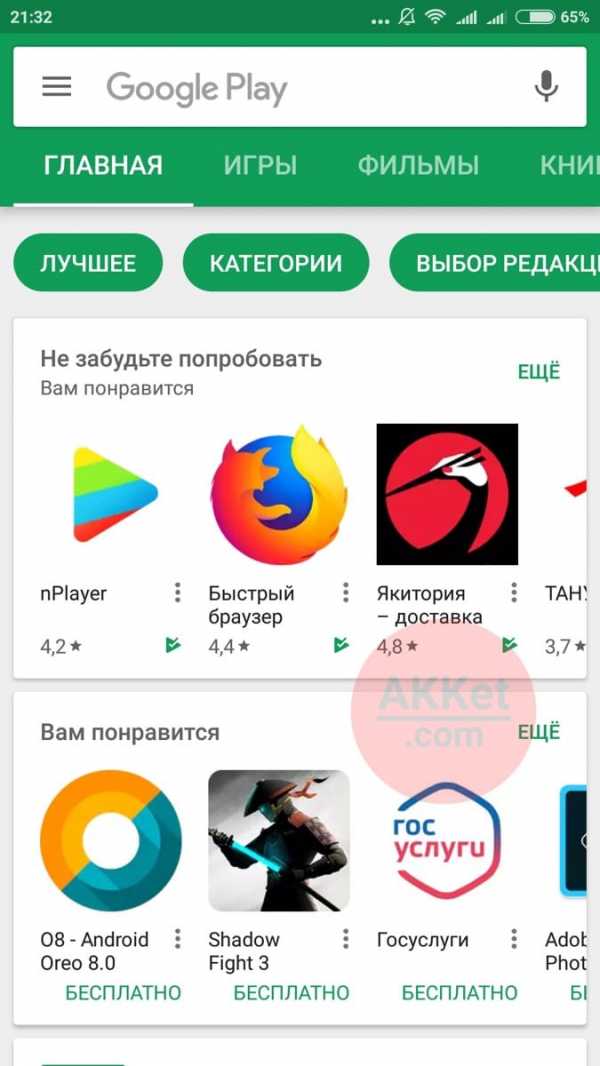Open overflow menu for nPlayer
The width and height of the screenshot is (600, 1066).
[177, 593]
